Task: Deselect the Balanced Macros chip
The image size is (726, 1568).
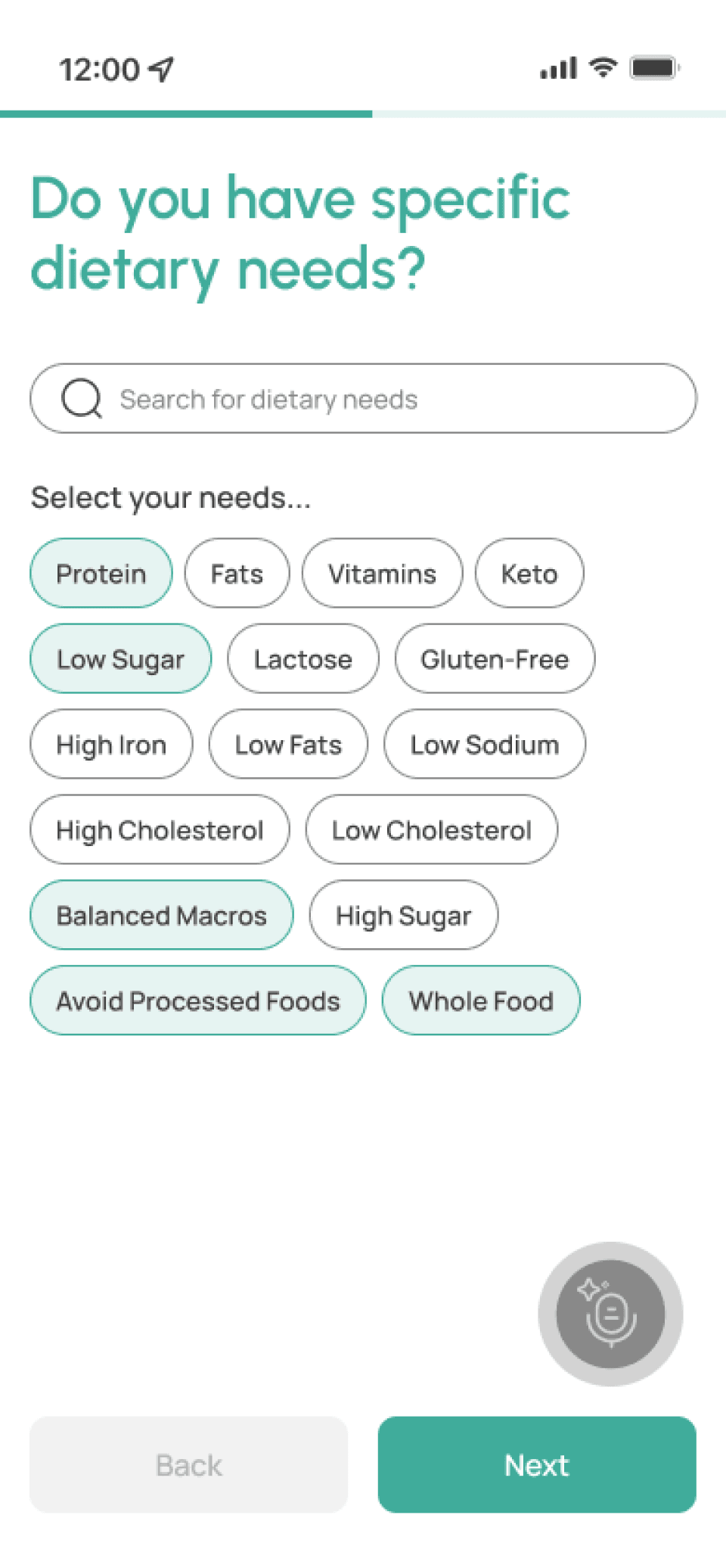Action: (x=162, y=916)
